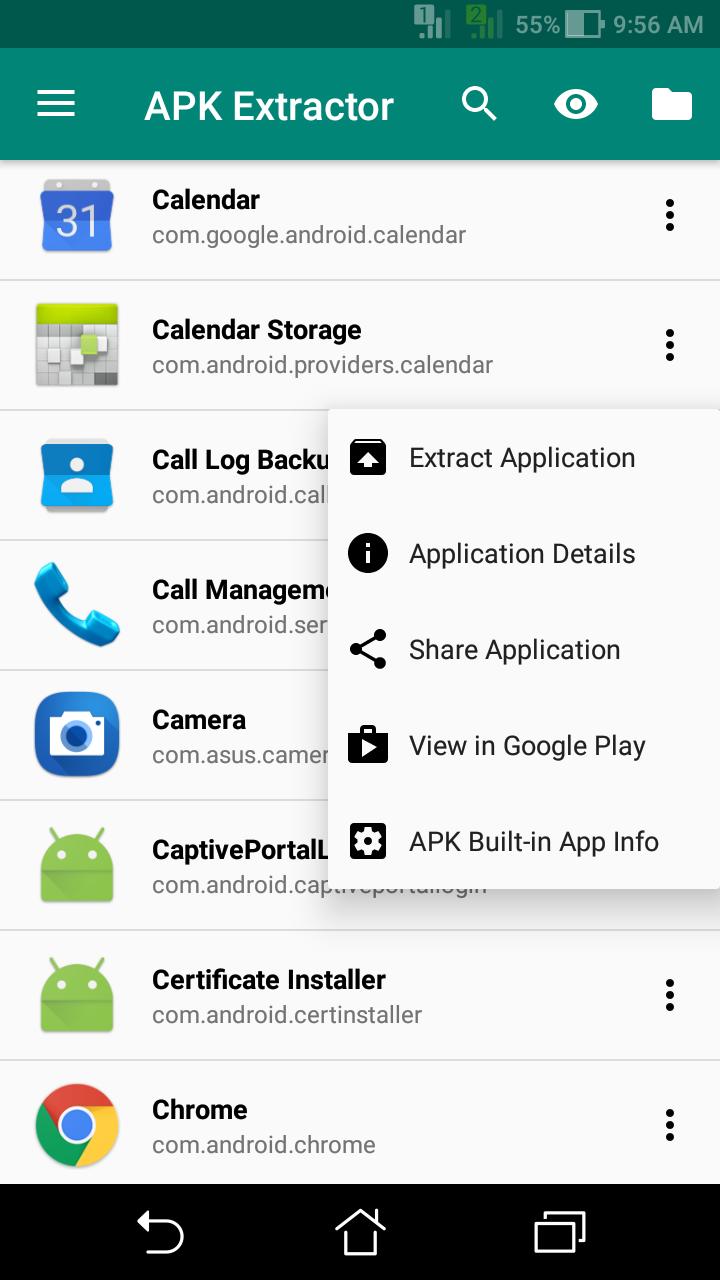Tap the eye visibility icon
The height and width of the screenshot is (1280, 720).
tap(576, 104)
